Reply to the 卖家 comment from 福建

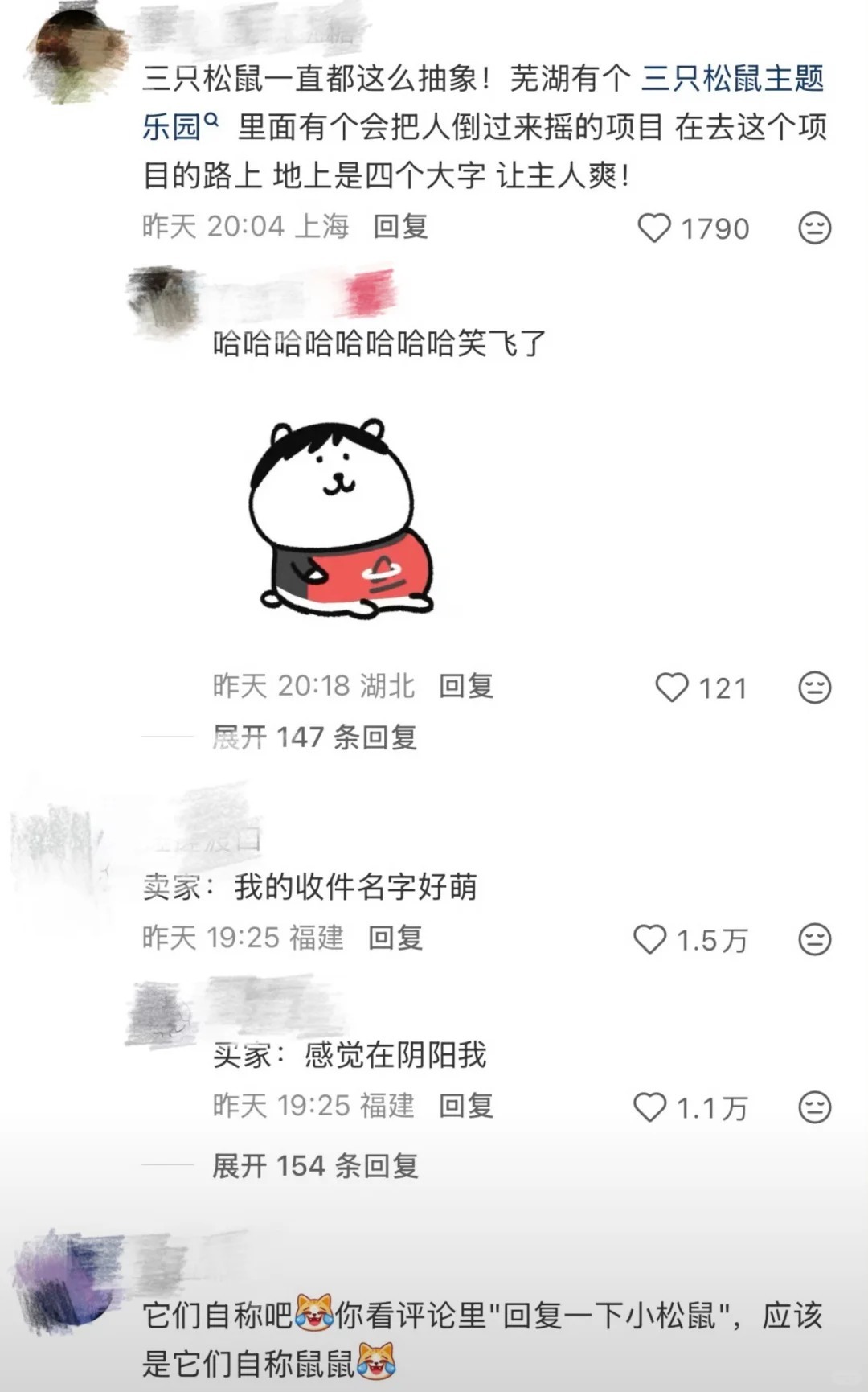pos(395,938)
